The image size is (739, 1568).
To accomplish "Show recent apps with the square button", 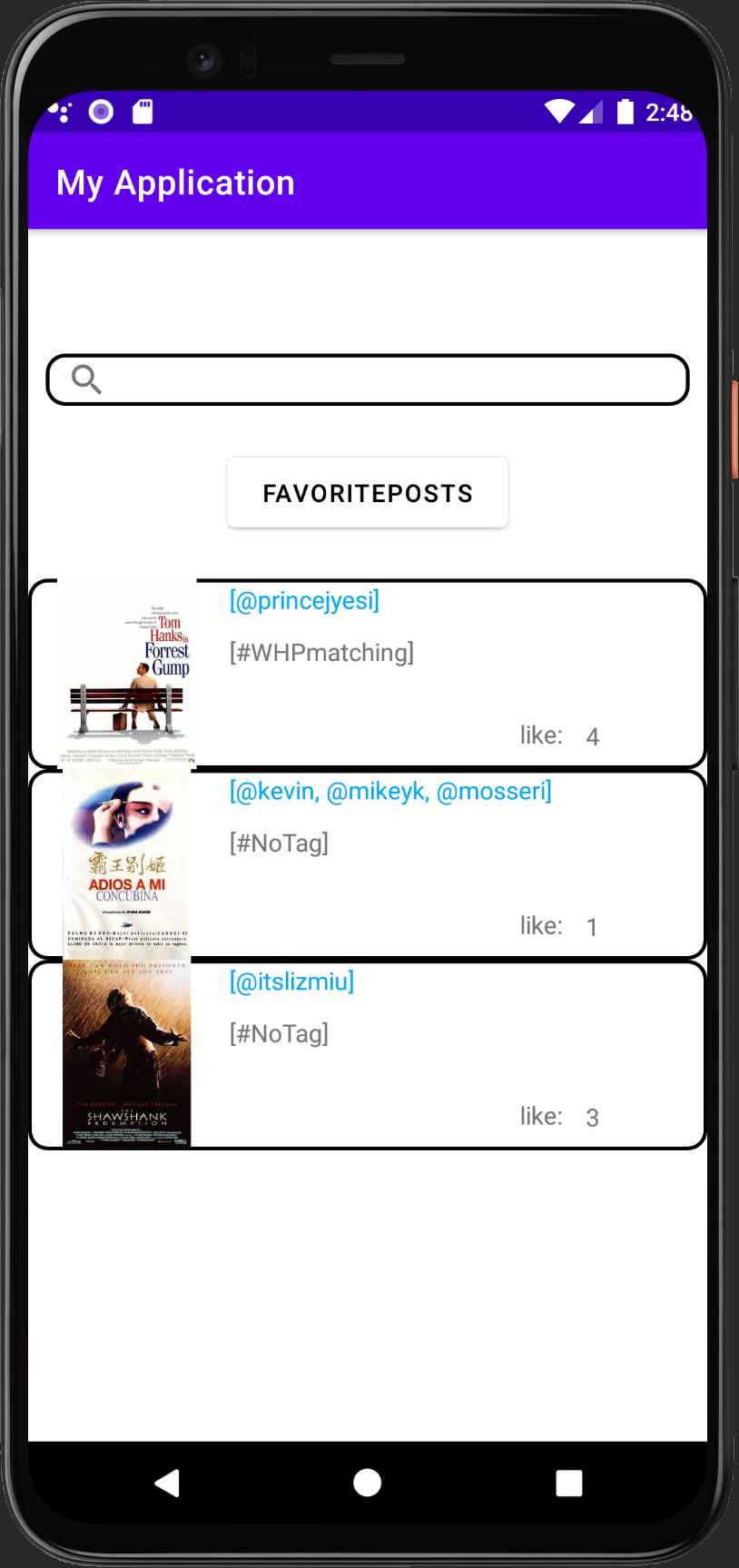I will tap(569, 1483).
